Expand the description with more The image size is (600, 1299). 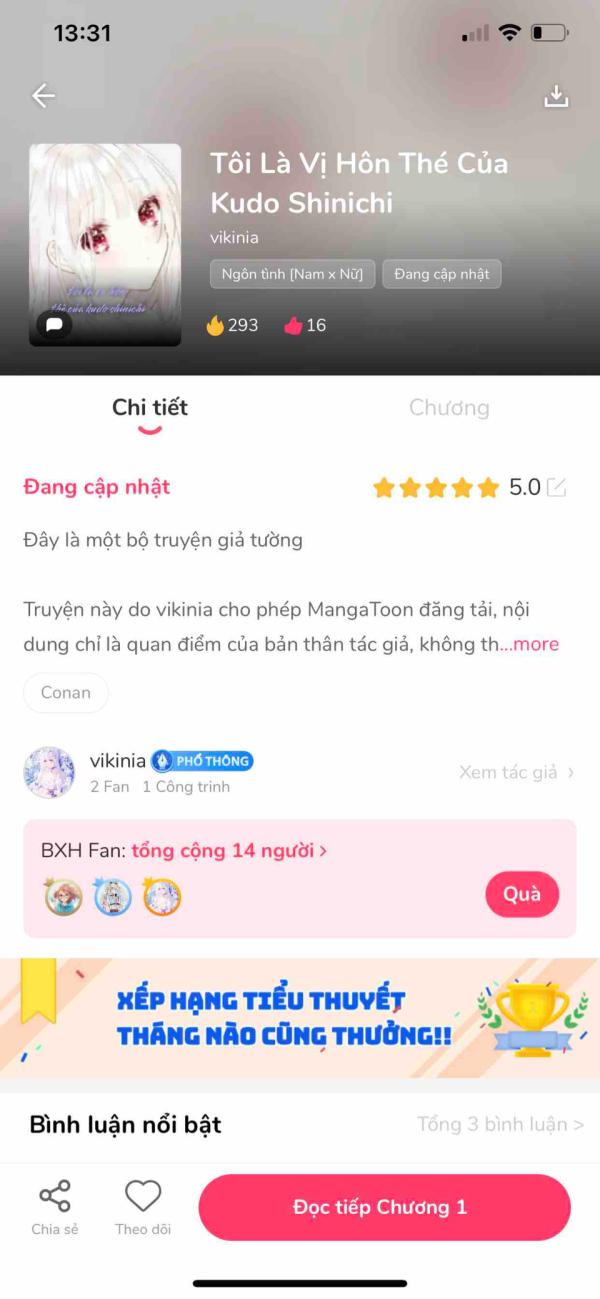click(531, 644)
